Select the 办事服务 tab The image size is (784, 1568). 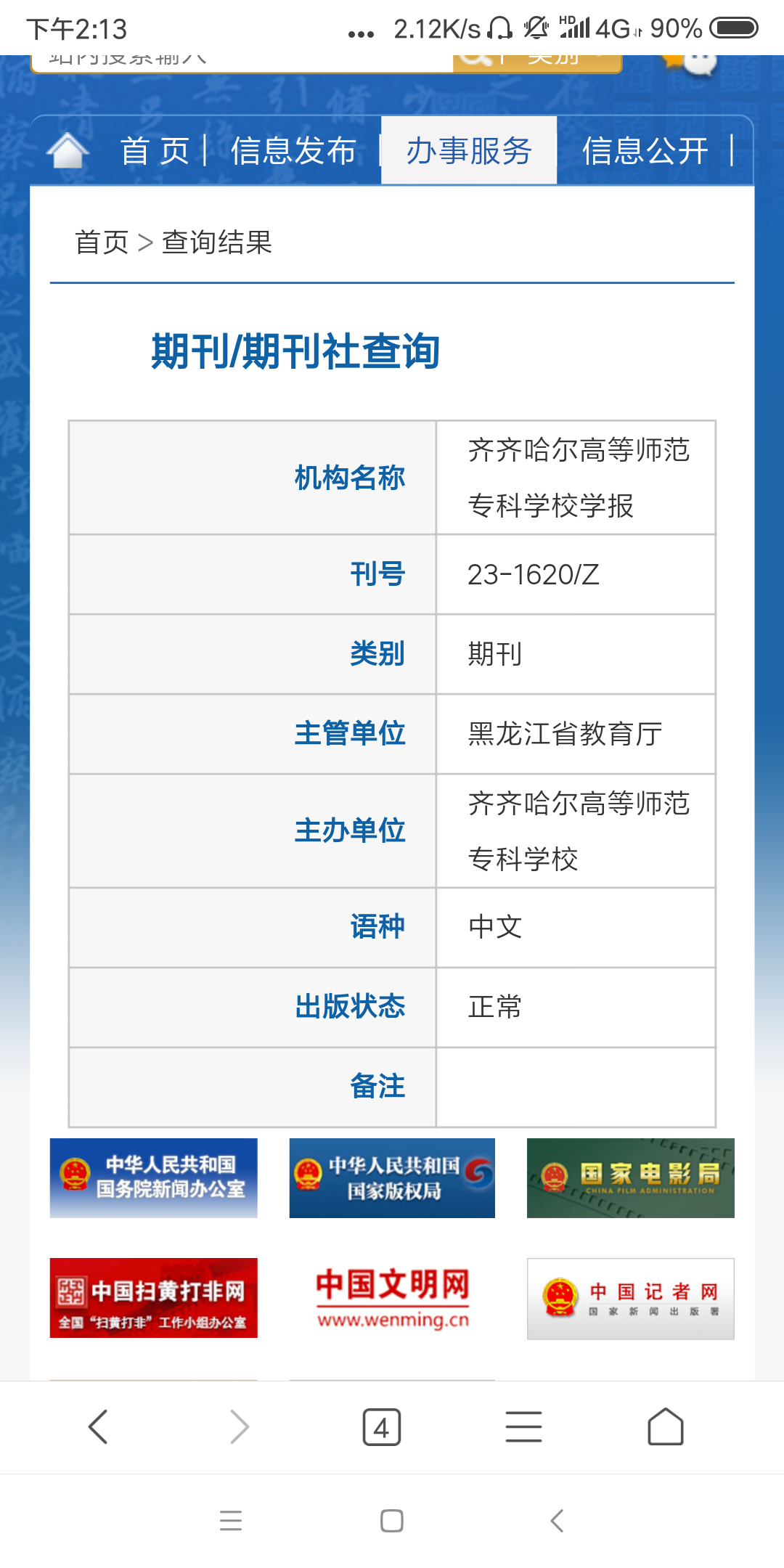(469, 150)
